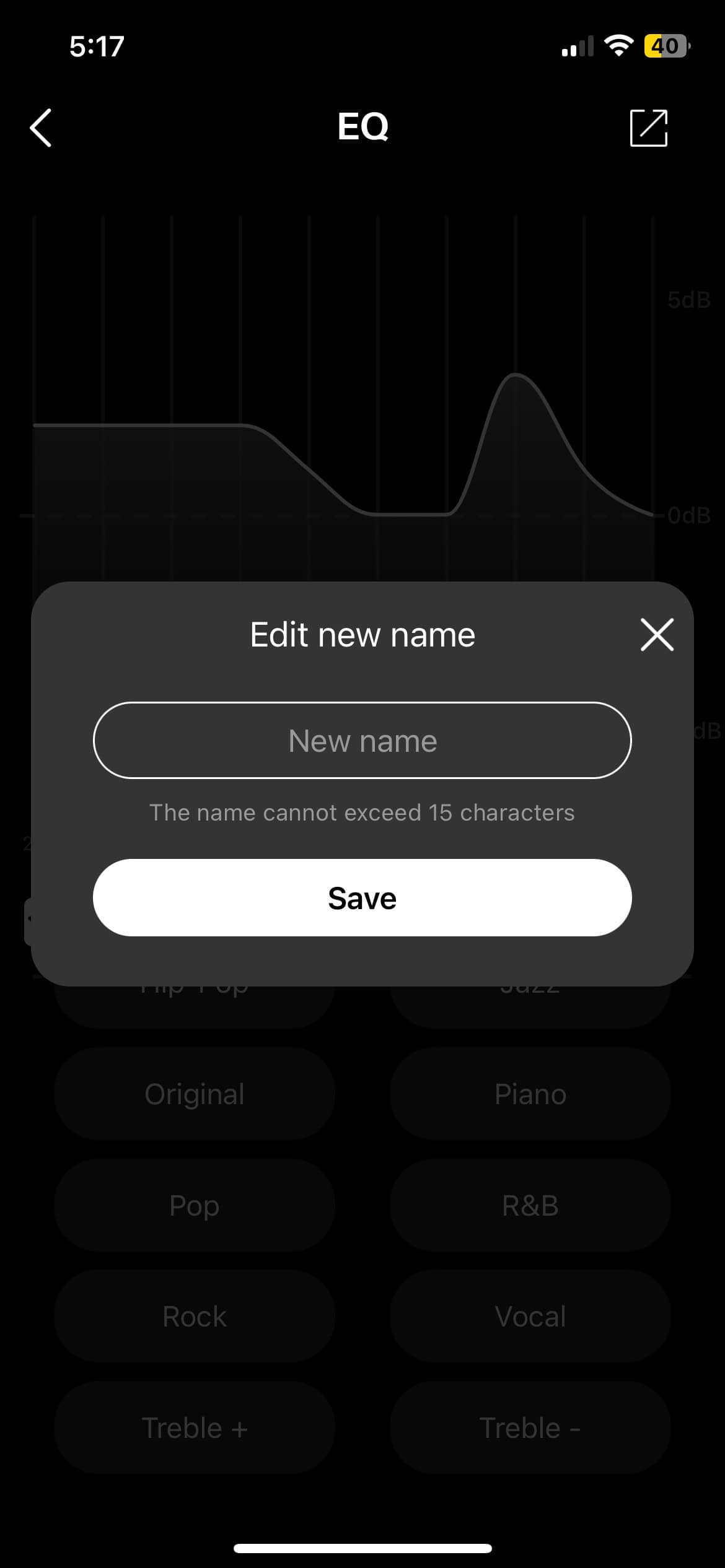Select the Piano preset

click(530, 1094)
